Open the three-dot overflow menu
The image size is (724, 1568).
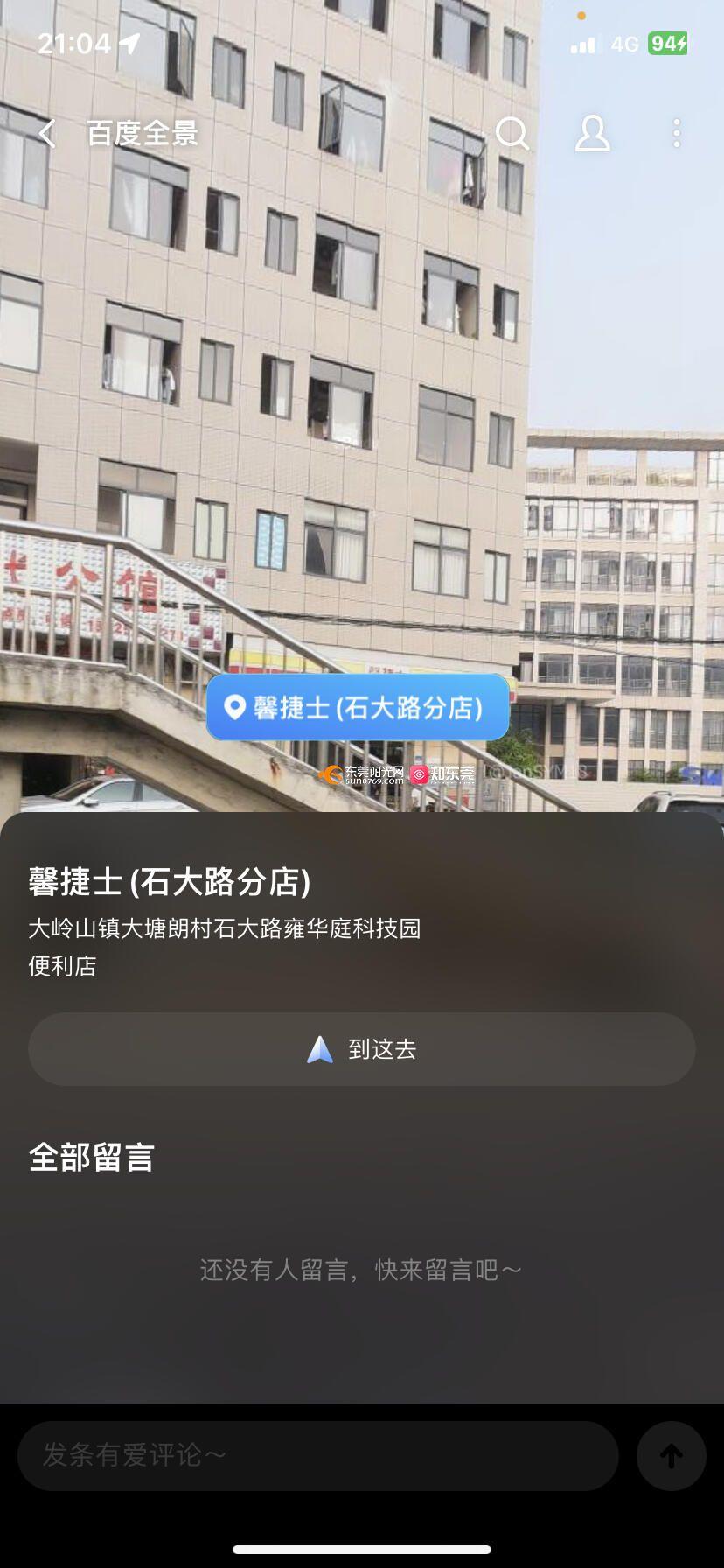click(x=676, y=134)
